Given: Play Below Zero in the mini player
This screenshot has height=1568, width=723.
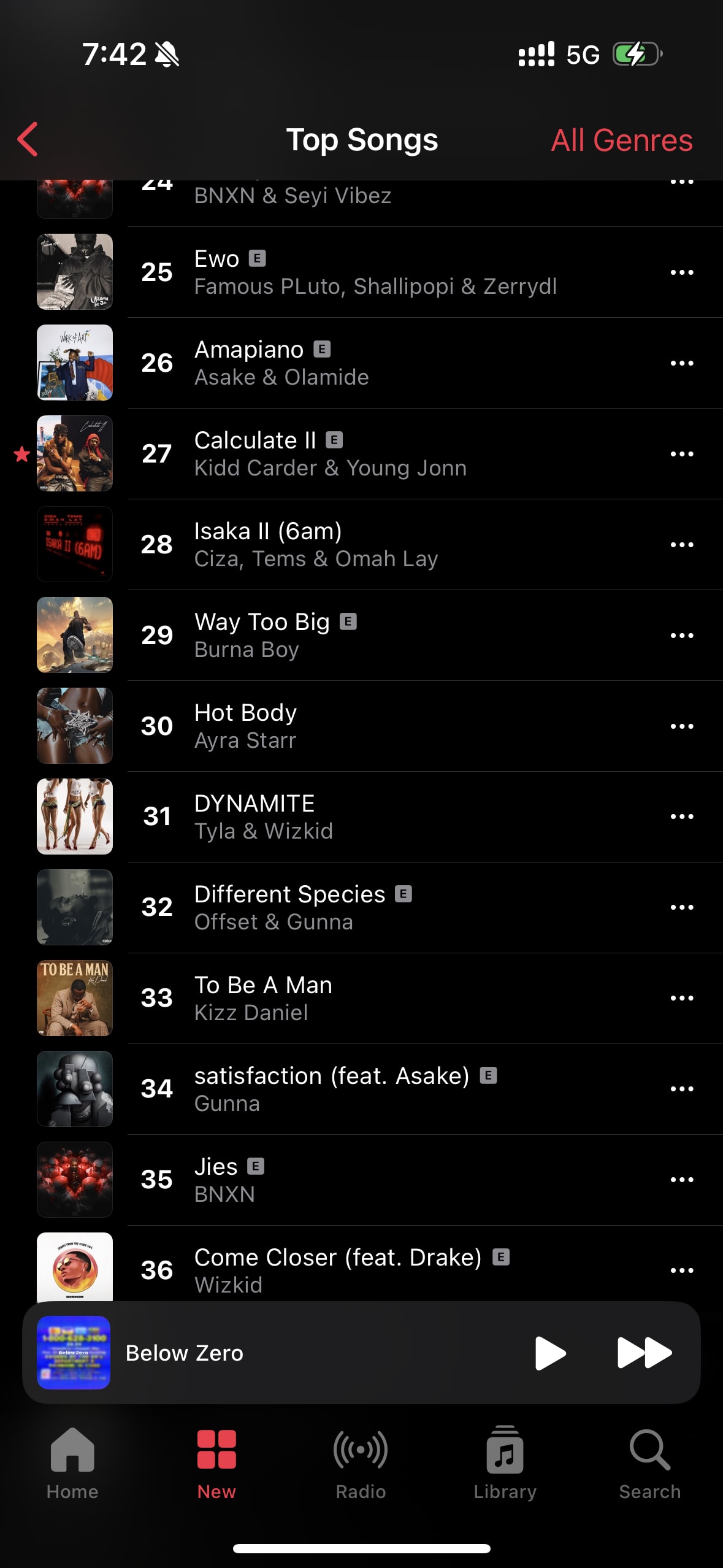Looking at the screenshot, I should [551, 1353].
